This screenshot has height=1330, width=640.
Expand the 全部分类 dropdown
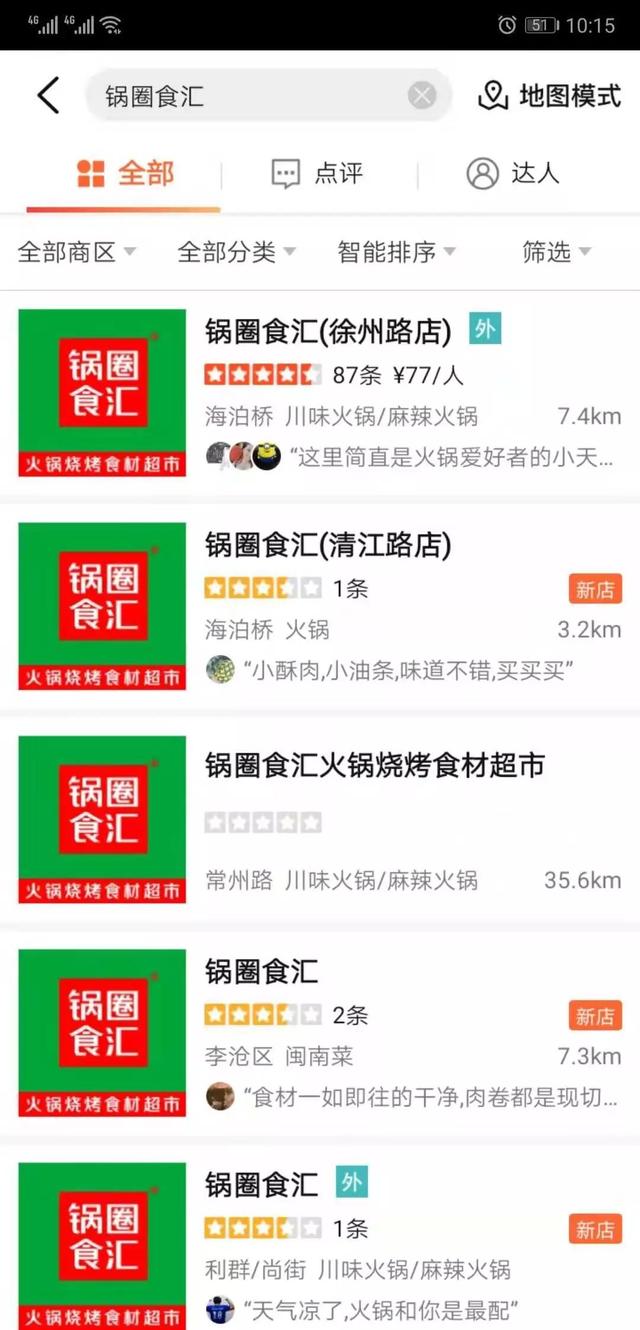click(236, 252)
